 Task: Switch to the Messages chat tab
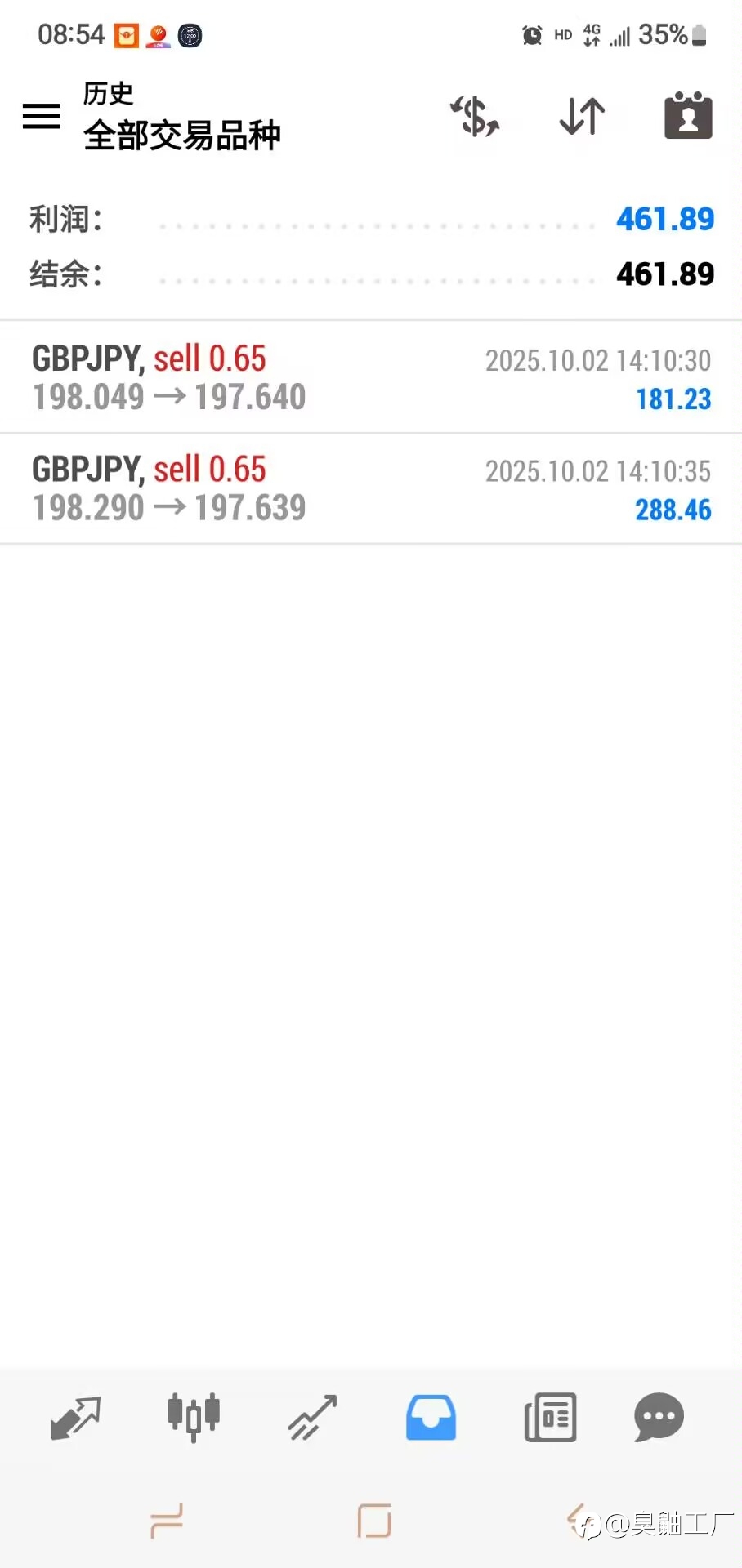click(x=659, y=1418)
